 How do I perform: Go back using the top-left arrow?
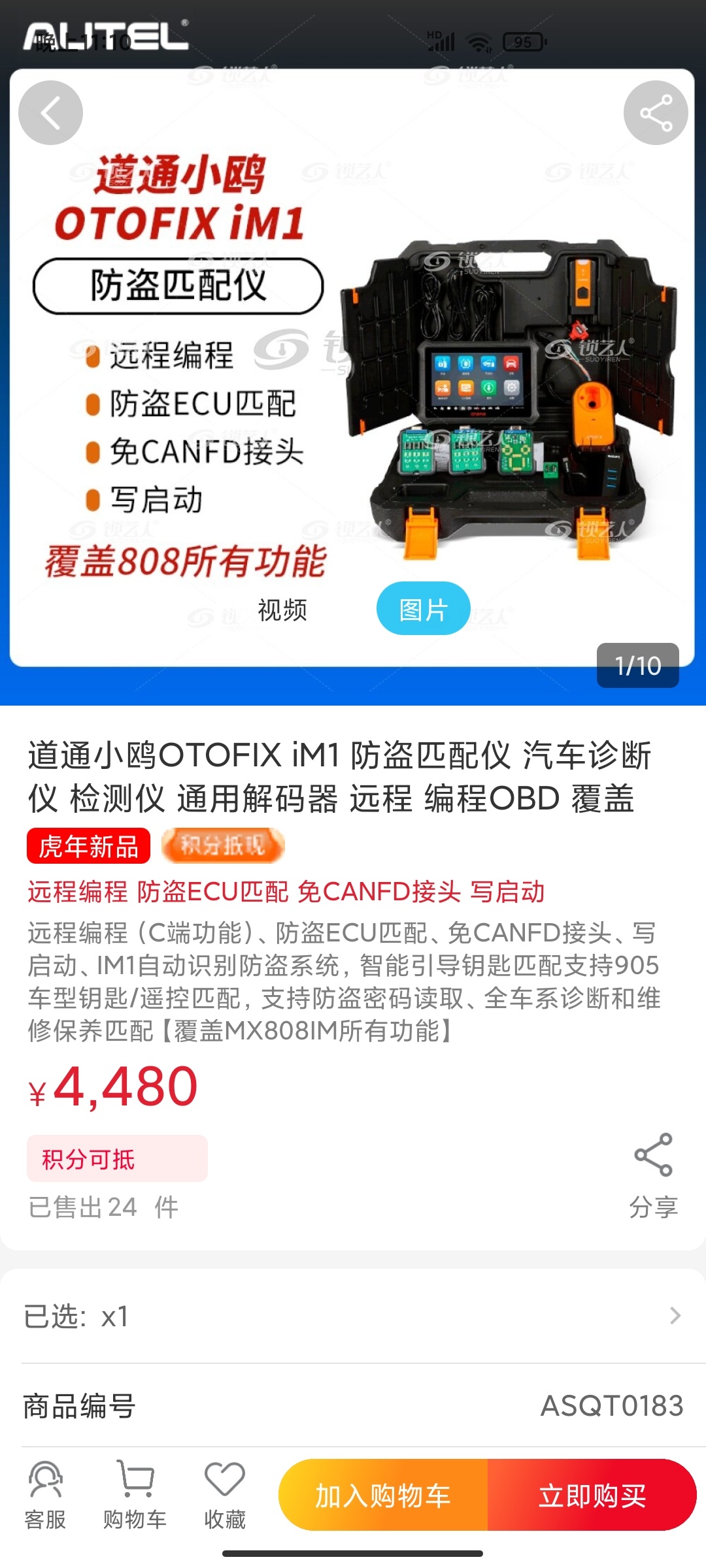(x=50, y=113)
